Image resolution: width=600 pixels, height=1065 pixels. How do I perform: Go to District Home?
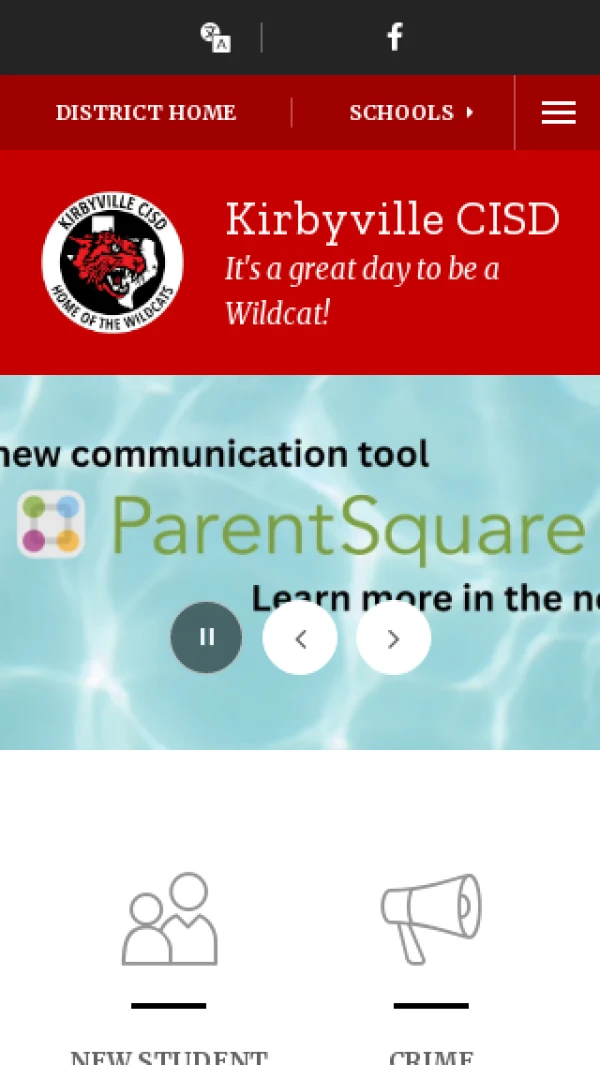(x=146, y=113)
